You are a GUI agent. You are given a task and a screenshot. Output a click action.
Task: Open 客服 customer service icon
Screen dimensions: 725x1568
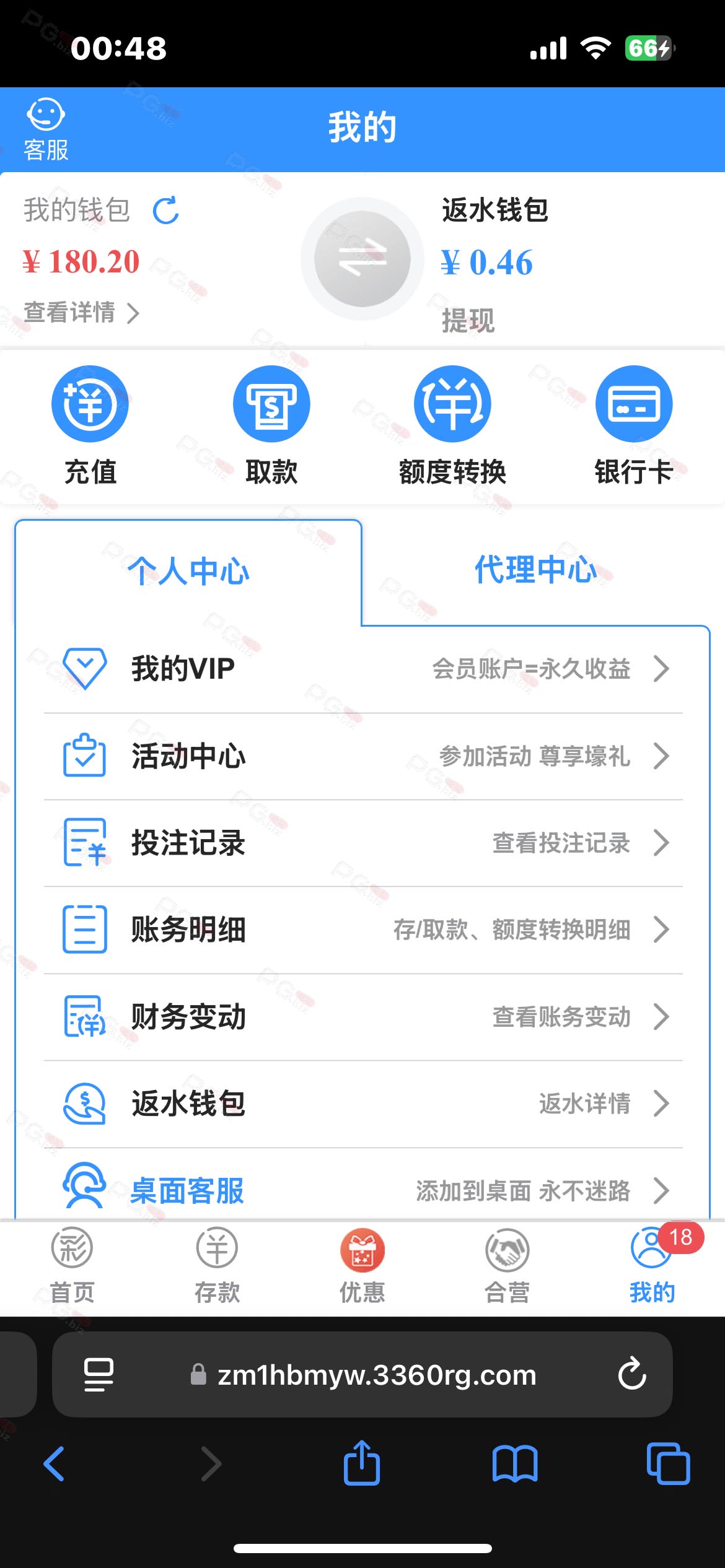46,130
